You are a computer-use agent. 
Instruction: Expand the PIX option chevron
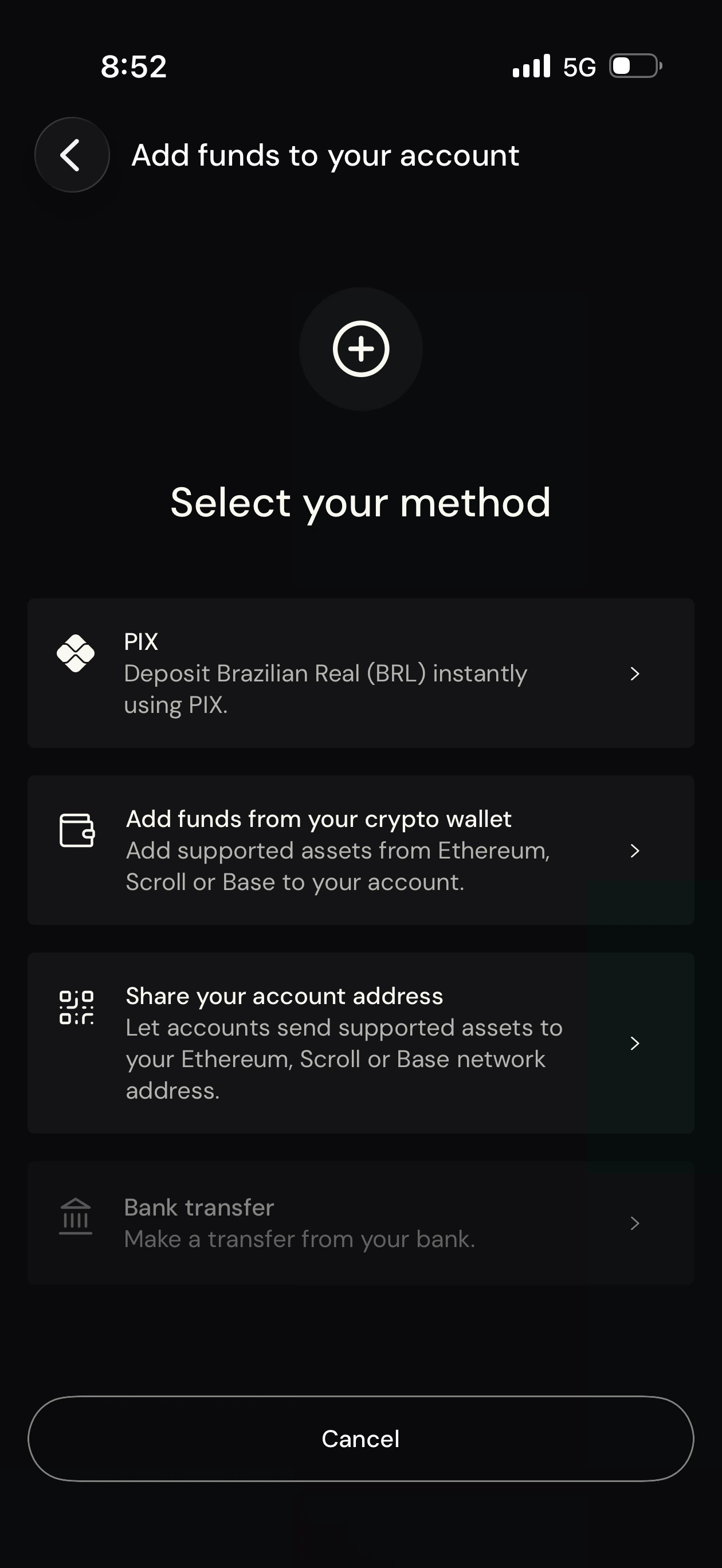[635, 674]
